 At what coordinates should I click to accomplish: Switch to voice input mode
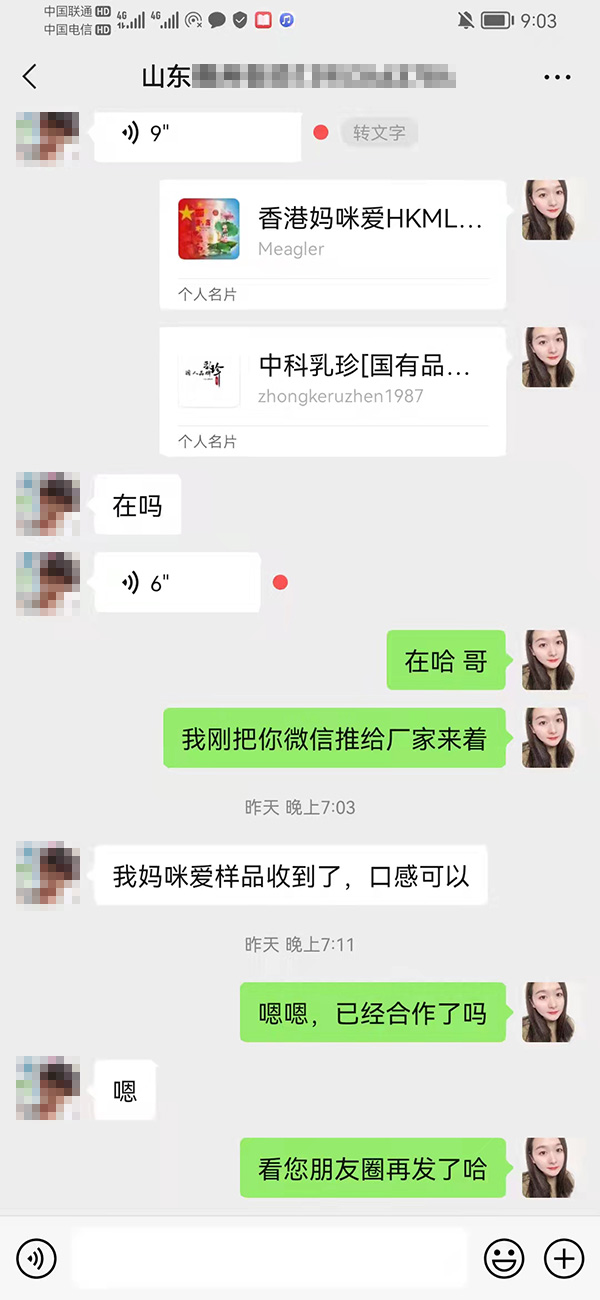(37, 1258)
